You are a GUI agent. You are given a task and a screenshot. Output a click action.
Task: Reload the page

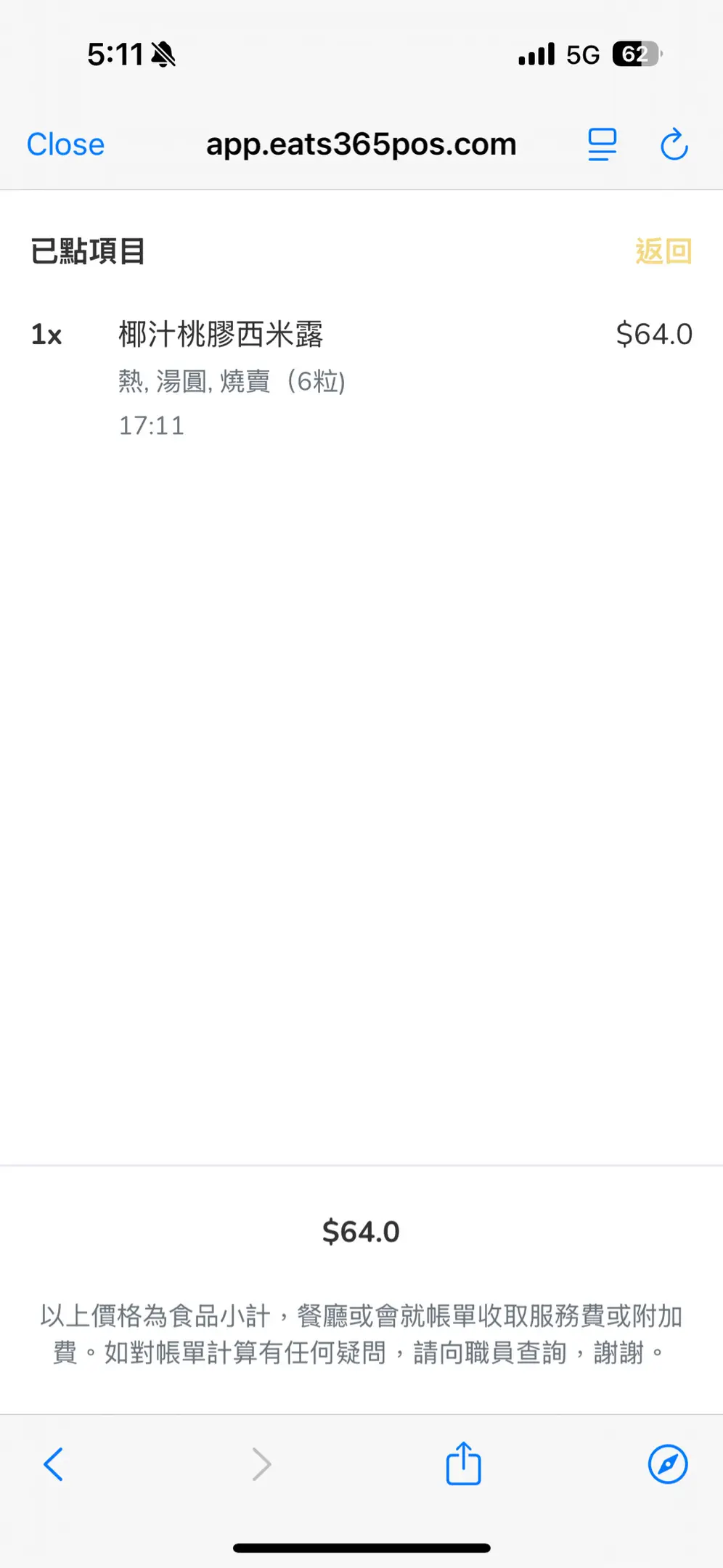[x=674, y=144]
